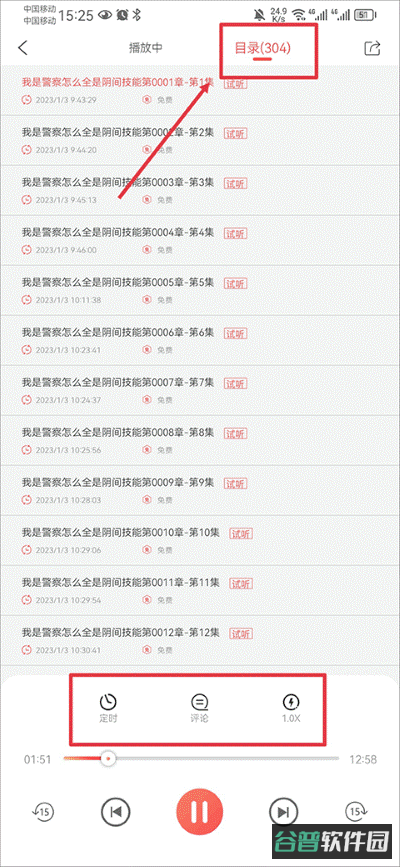
Task: Skip to the next episode
Action: pos(283,812)
